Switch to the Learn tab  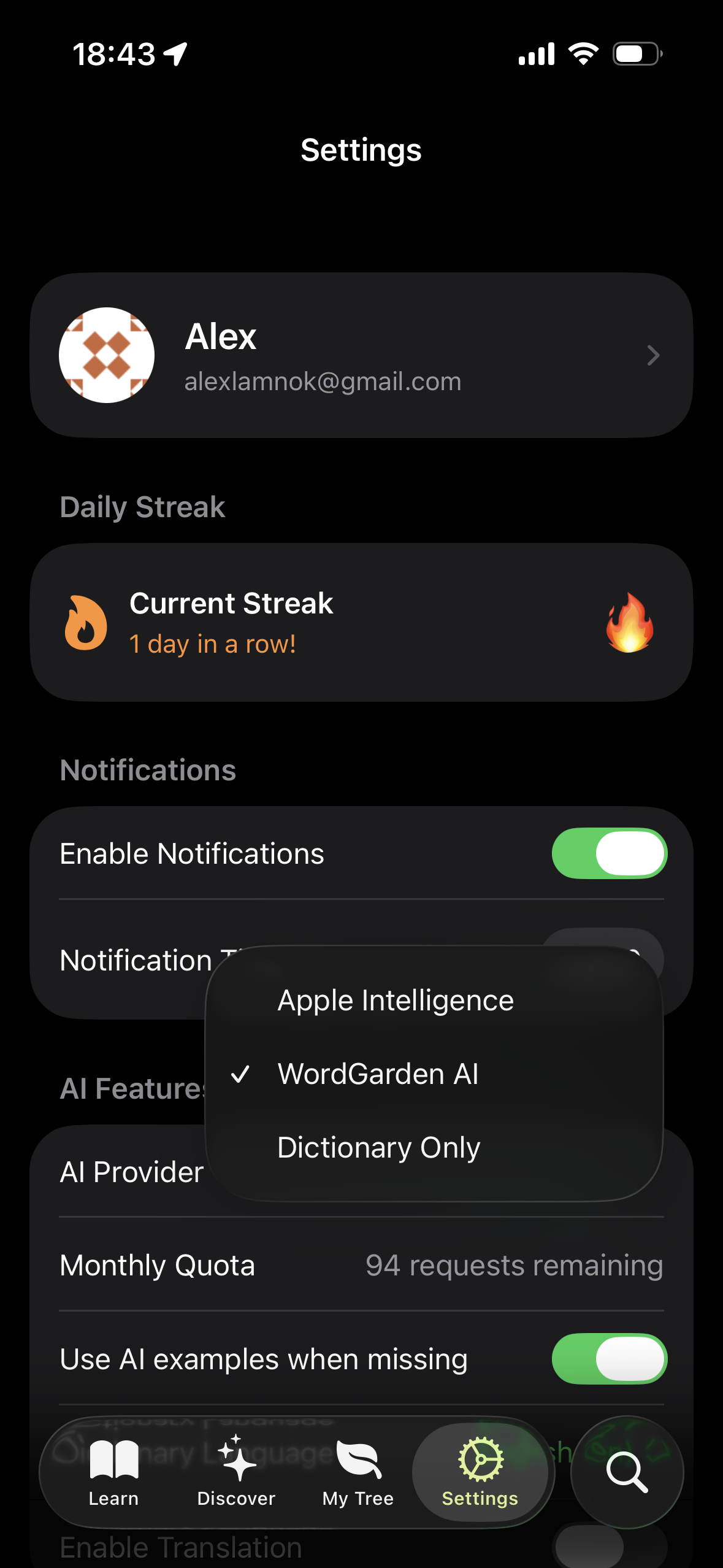pyautogui.click(x=113, y=1472)
